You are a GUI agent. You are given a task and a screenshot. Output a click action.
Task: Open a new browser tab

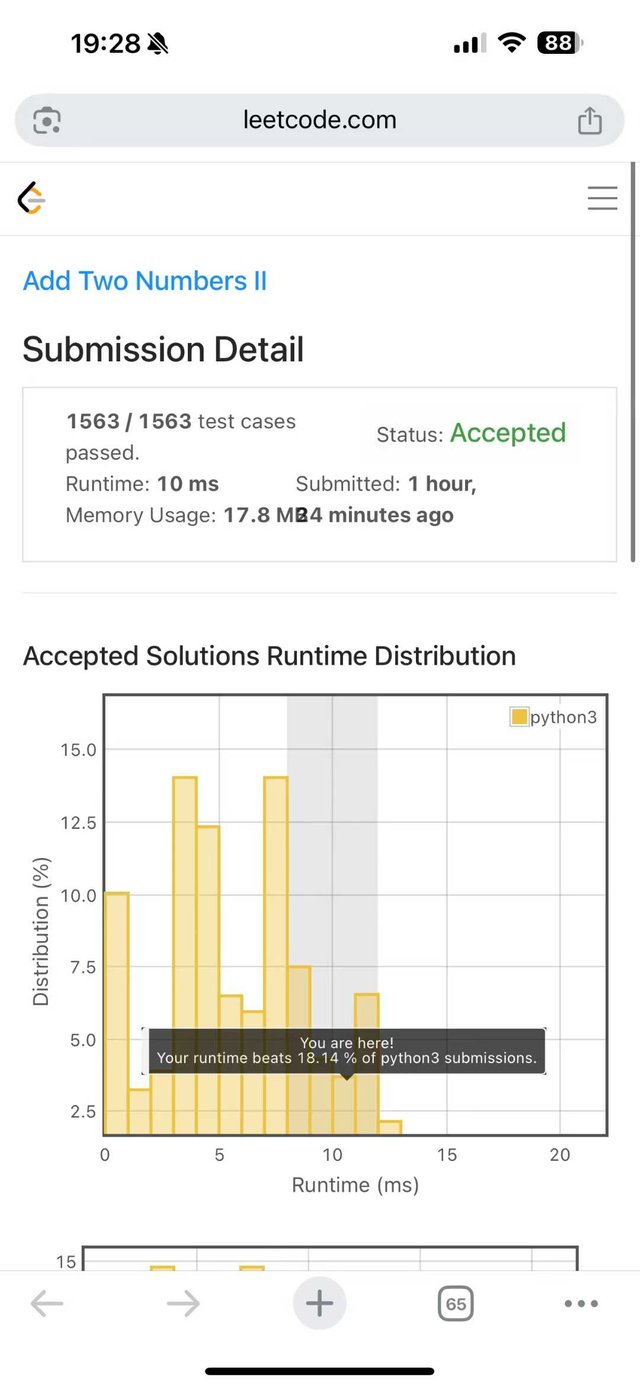click(x=319, y=1303)
